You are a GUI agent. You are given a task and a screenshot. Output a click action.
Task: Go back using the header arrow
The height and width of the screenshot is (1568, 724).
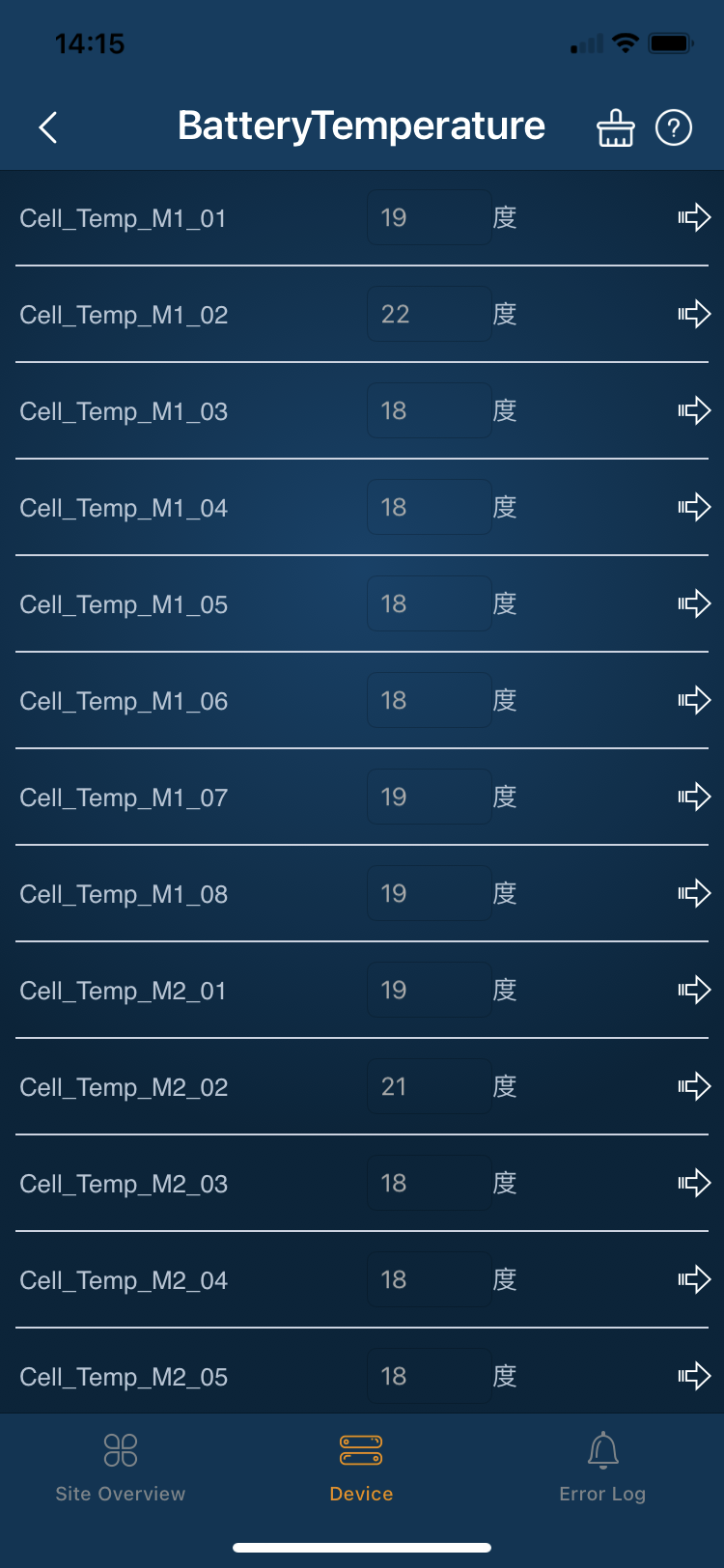(48, 127)
